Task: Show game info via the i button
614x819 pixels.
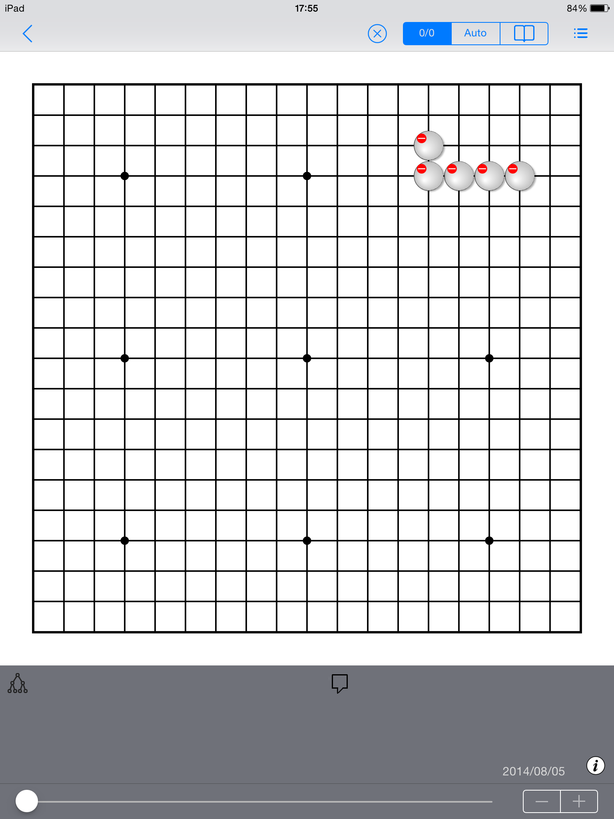Action: [595, 766]
